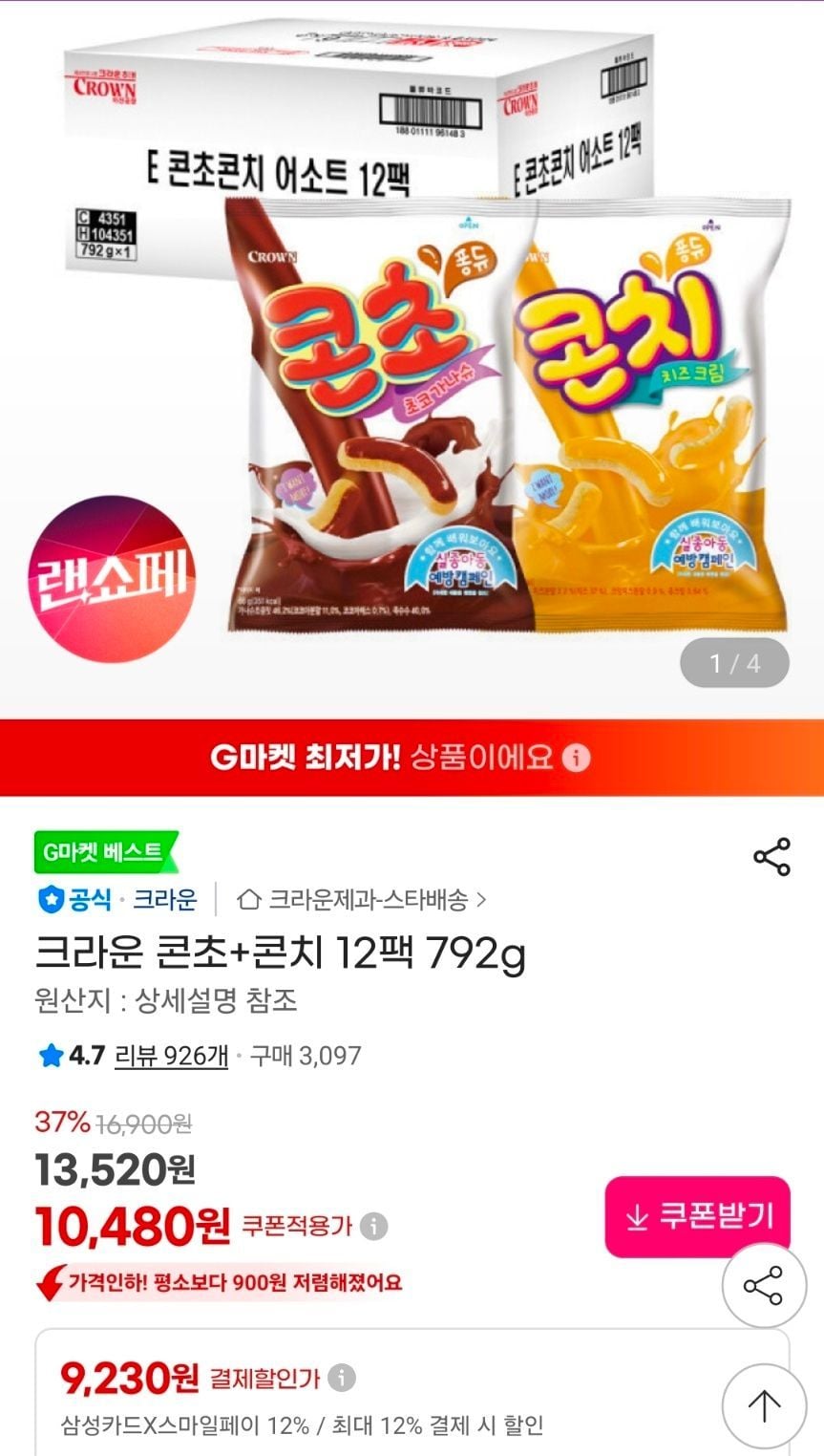Visit the 크라운제과-스타배송 store
The height and width of the screenshot is (1456, 824).
click(x=362, y=899)
